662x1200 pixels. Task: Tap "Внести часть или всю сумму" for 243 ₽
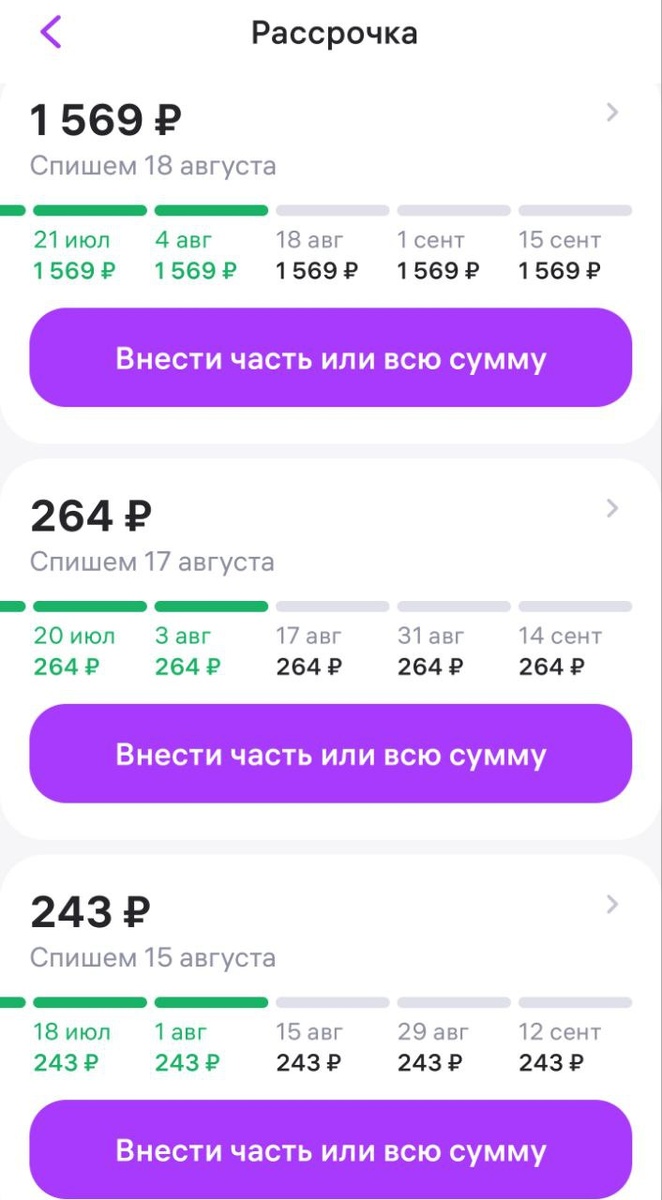coord(331,1150)
